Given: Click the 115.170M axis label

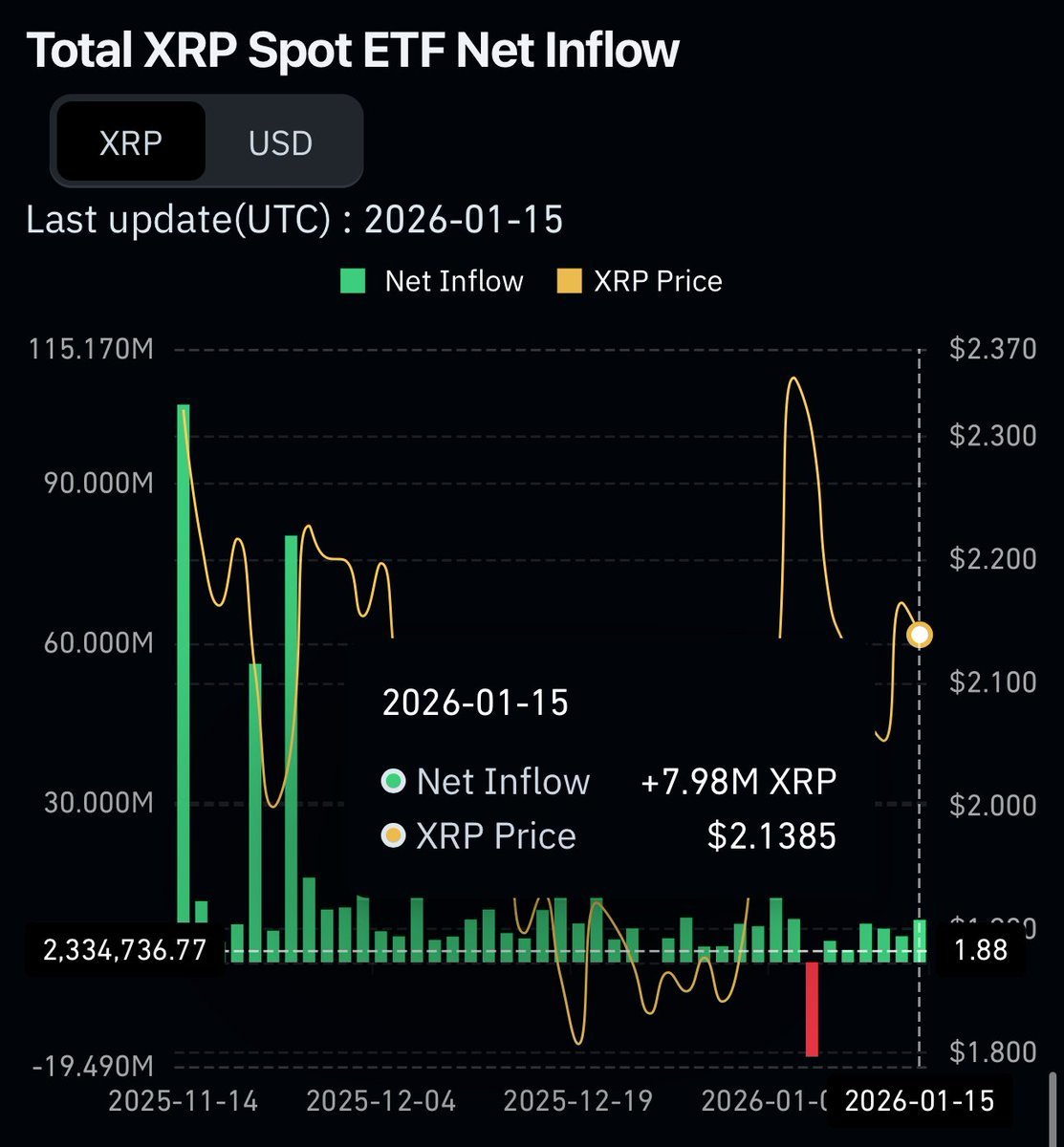Looking at the screenshot, I should [93, 349].
